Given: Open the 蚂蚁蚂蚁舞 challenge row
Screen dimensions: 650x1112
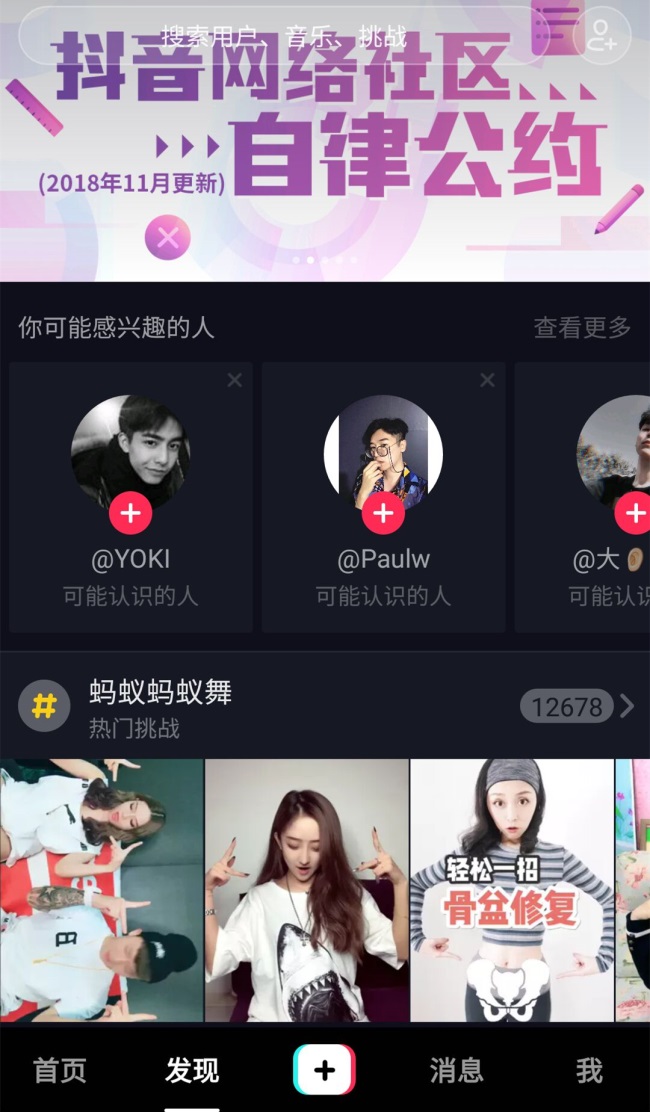Looking at the screenshot, I should (x=325, y=707).
